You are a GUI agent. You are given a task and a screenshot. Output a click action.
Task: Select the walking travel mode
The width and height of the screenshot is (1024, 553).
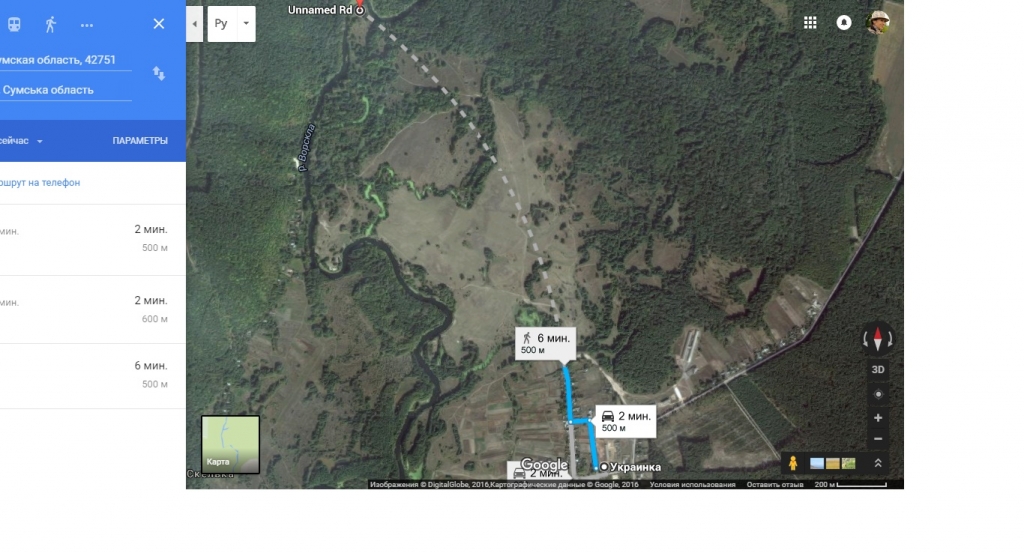pyautogui.click(x=50, y=24)
